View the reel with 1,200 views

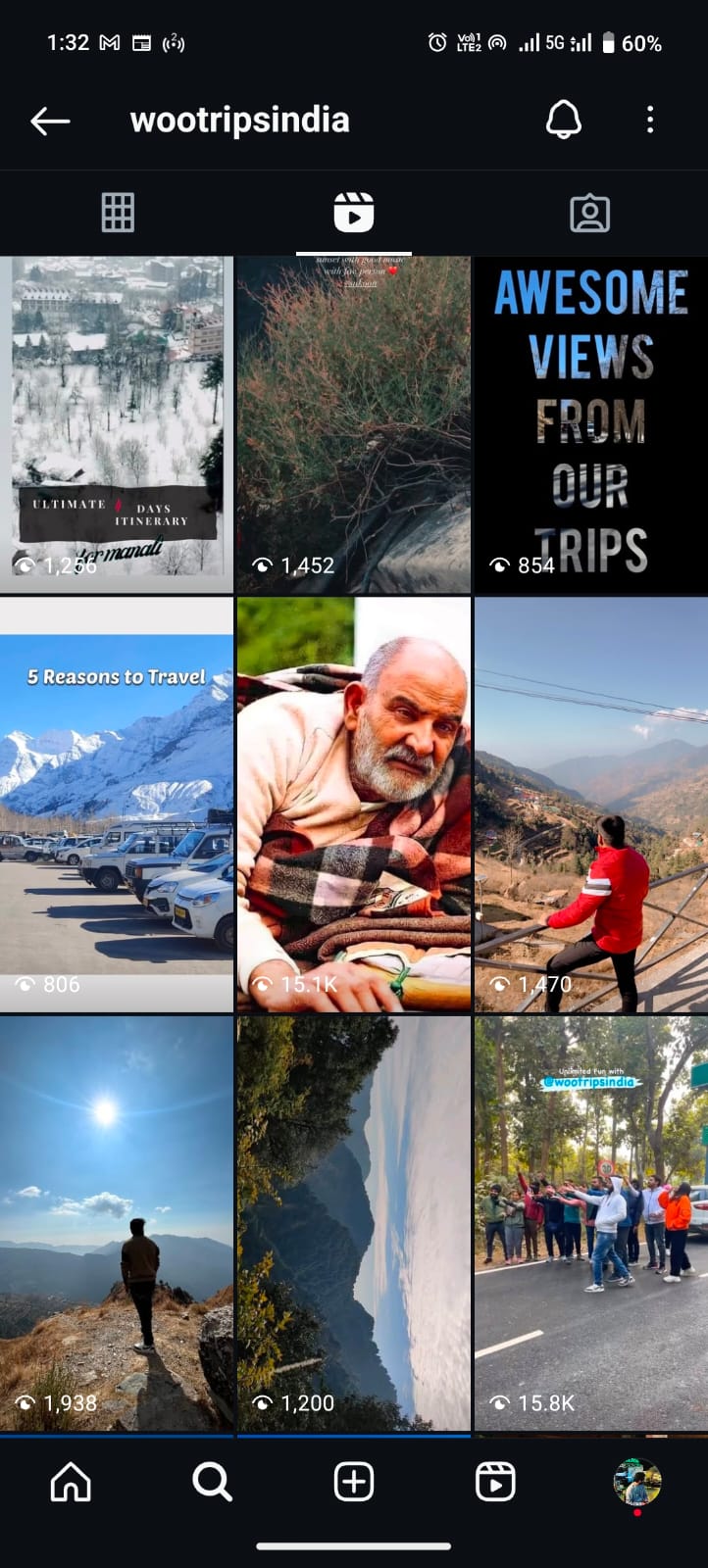[354, 1223]
